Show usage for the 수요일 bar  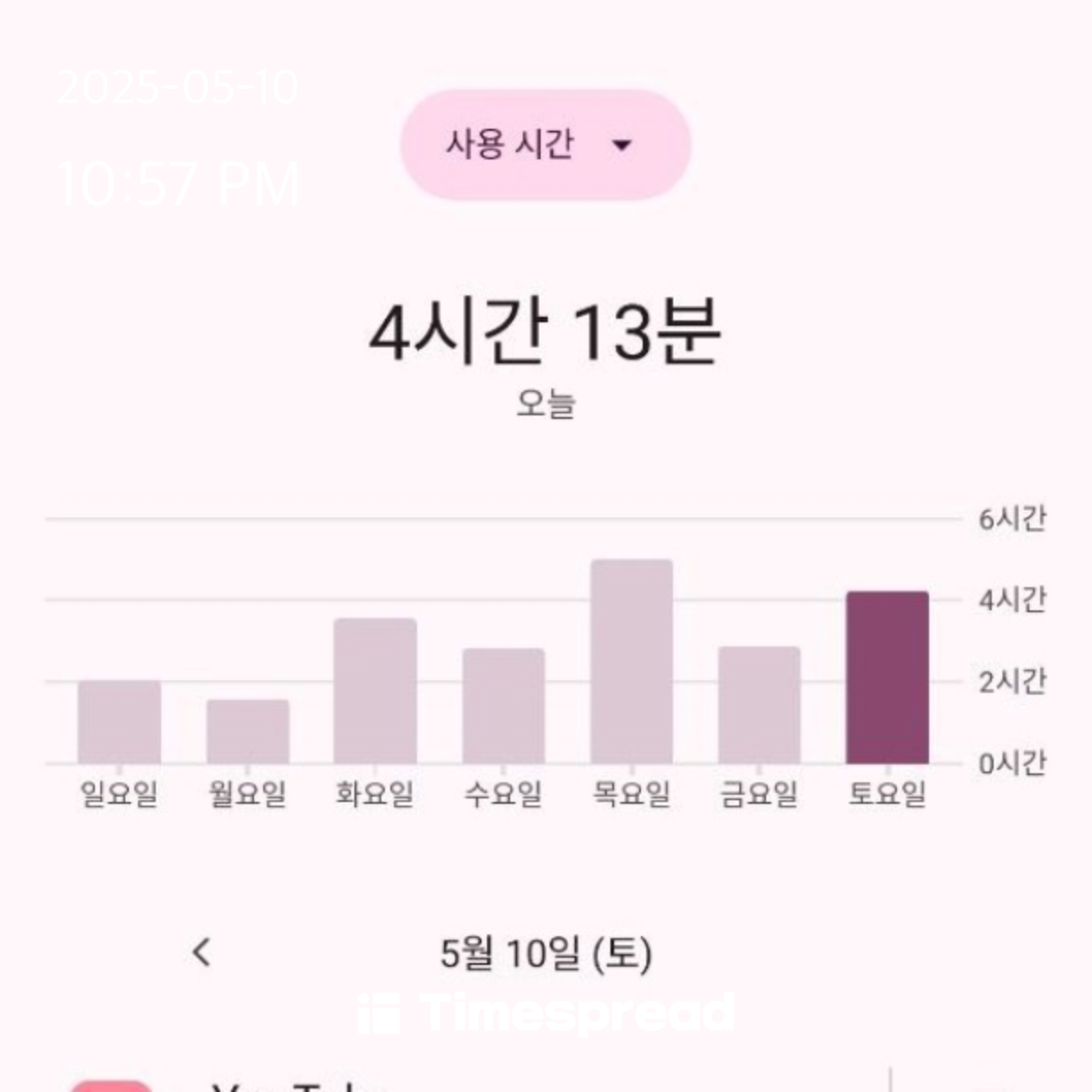(503, 705)
